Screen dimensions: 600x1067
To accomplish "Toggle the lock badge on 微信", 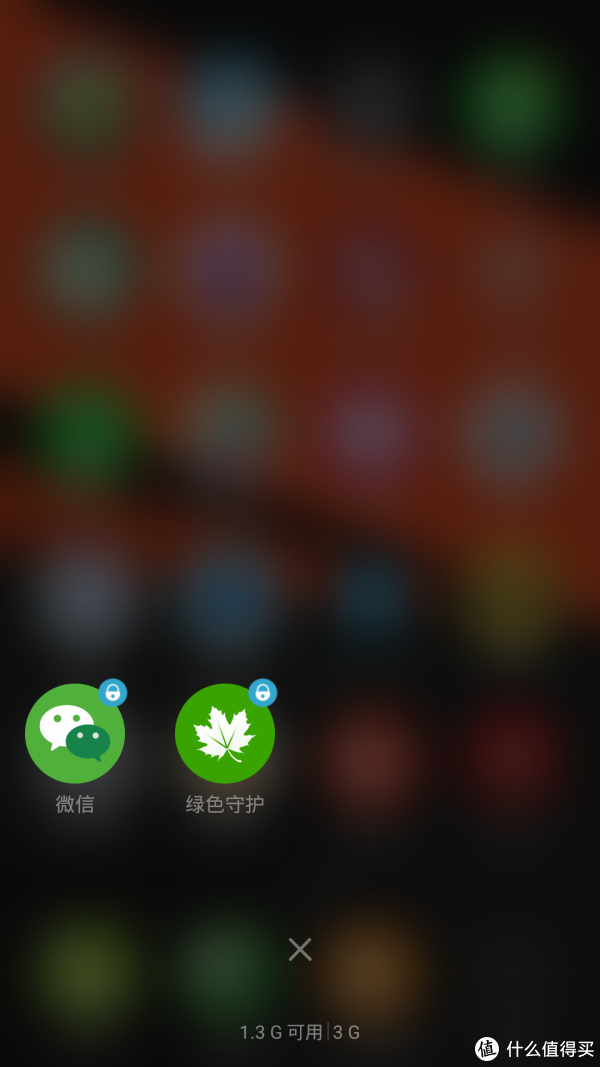I will click(113, 693).
